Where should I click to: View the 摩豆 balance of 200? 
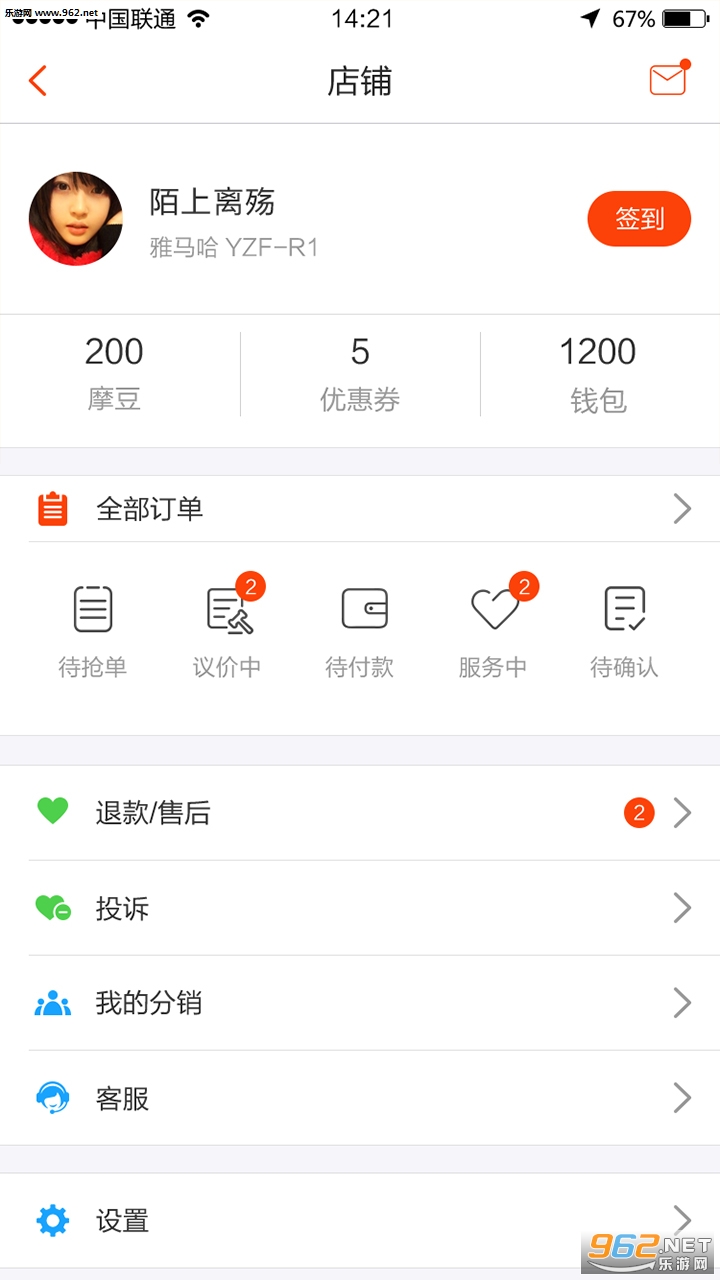pyautogui.click(x=114, y=374)
